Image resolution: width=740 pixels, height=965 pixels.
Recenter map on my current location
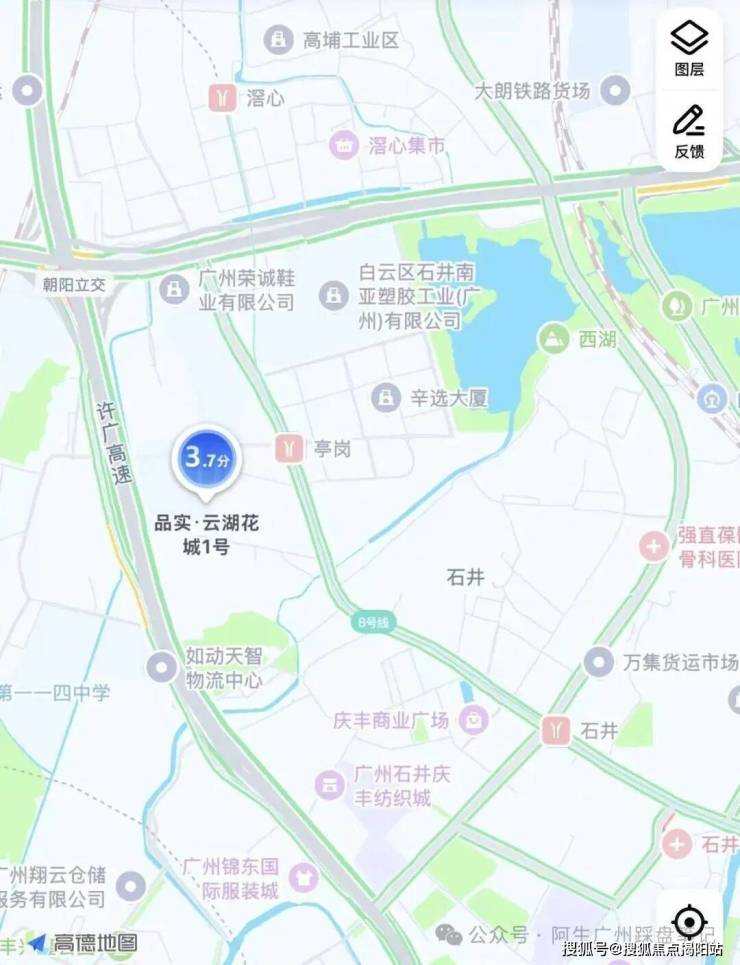690,922
